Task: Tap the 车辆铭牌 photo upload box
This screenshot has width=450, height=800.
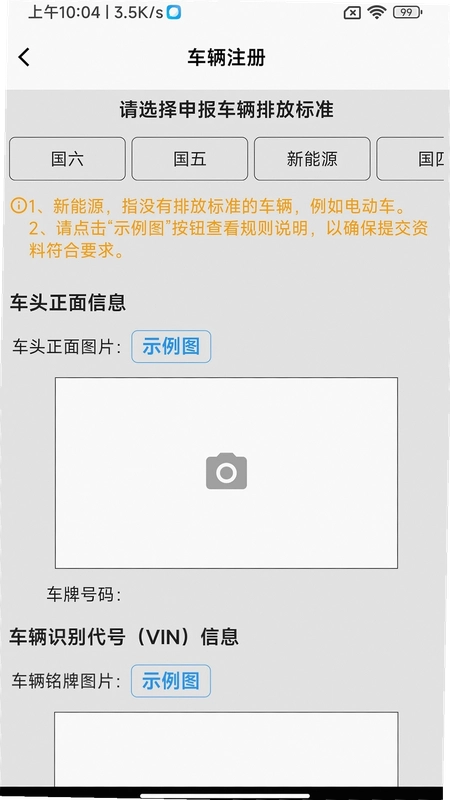Action: pos(227,748)
